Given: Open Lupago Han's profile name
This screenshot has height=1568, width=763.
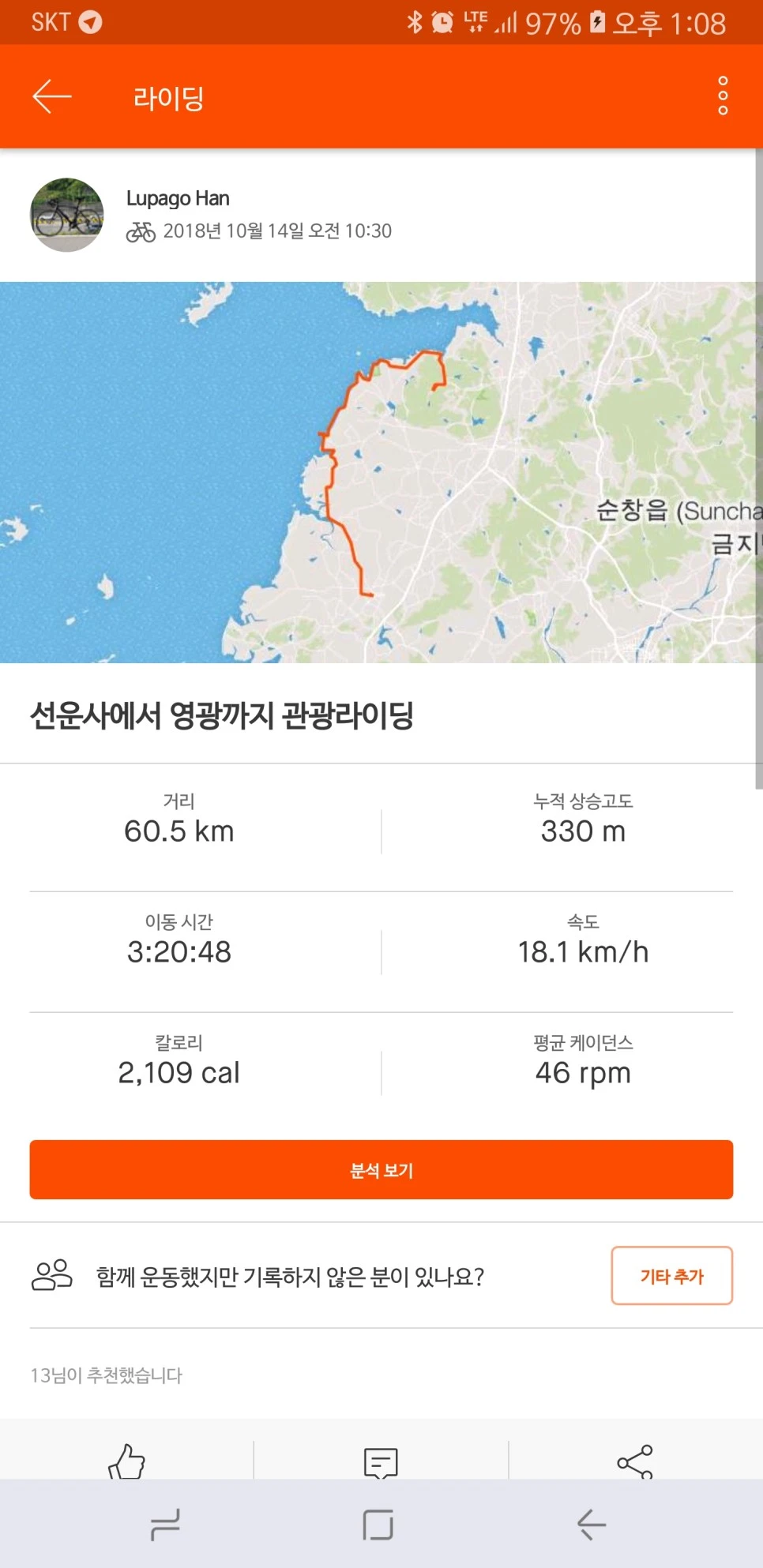Looking at the screenshot, I should tap(177, 198).
